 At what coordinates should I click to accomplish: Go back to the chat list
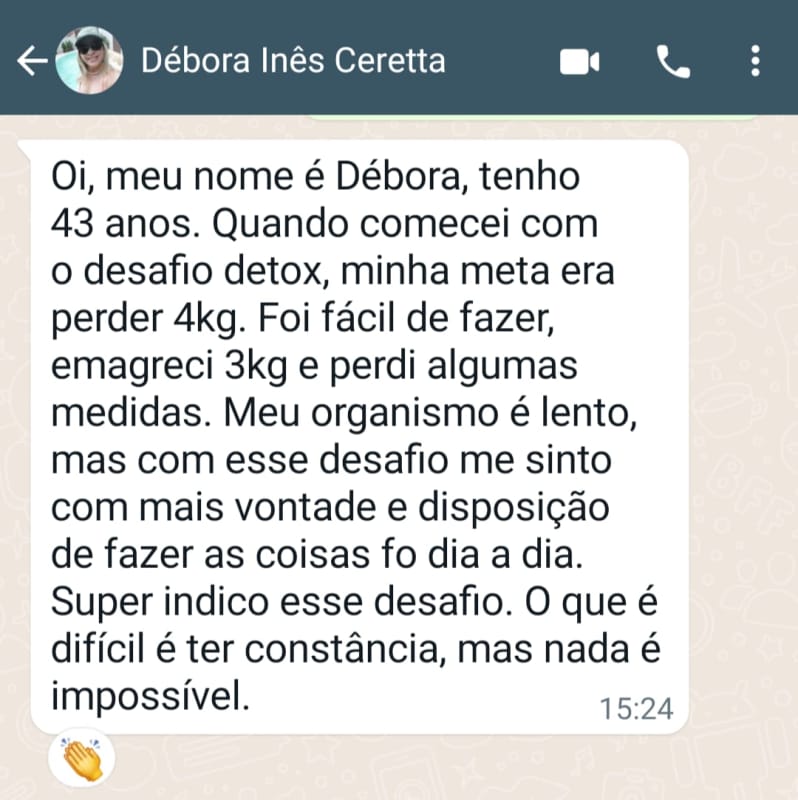(32, 62)
